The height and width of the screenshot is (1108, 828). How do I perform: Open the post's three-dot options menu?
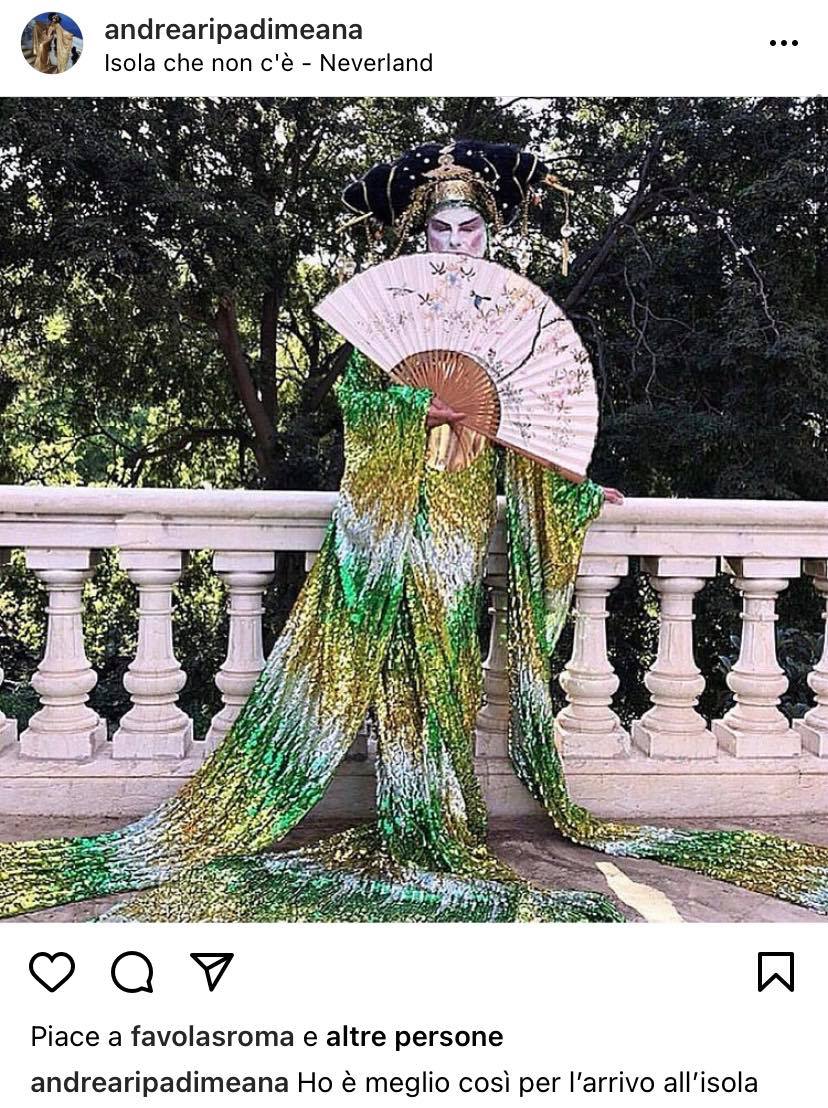pos(784,43)
